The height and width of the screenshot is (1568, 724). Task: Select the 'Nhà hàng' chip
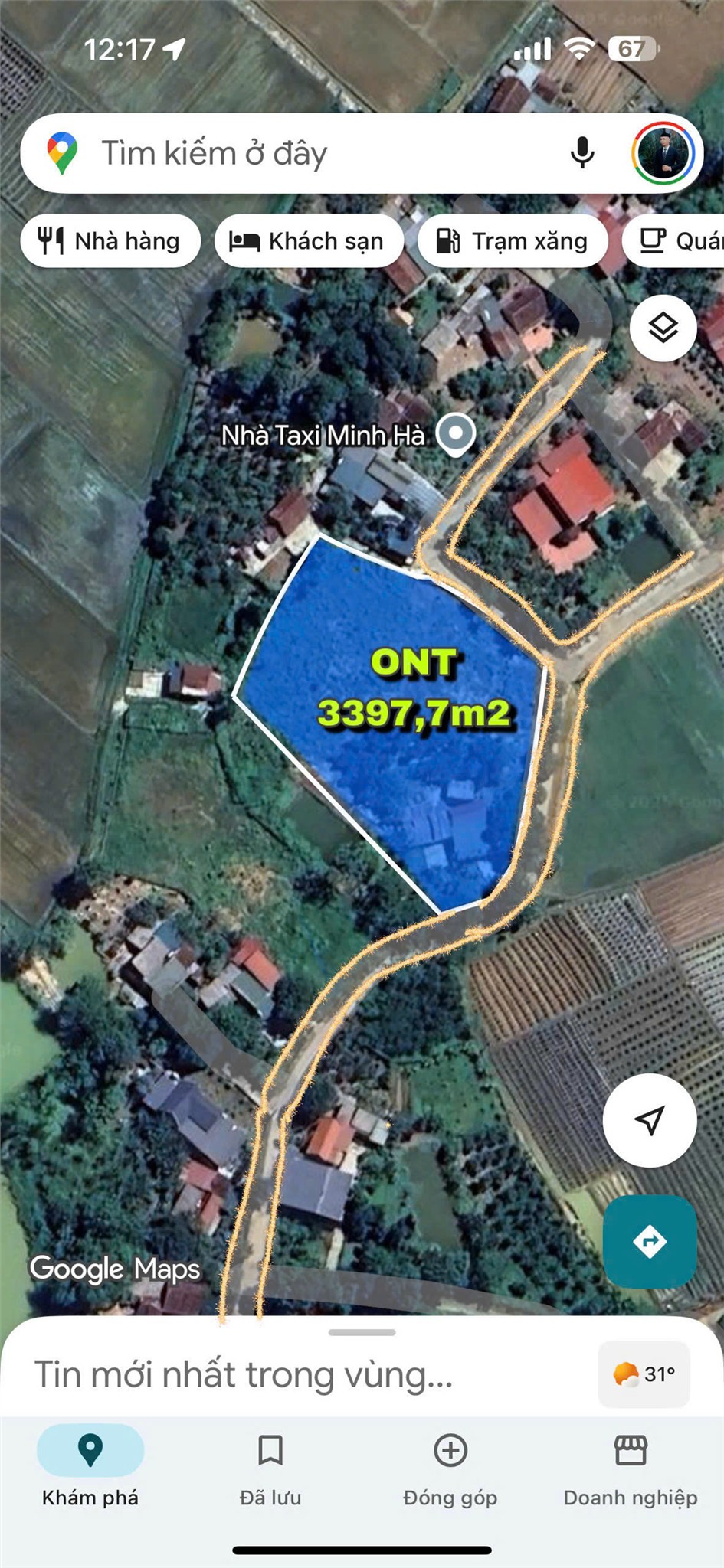tap(110, 242)
